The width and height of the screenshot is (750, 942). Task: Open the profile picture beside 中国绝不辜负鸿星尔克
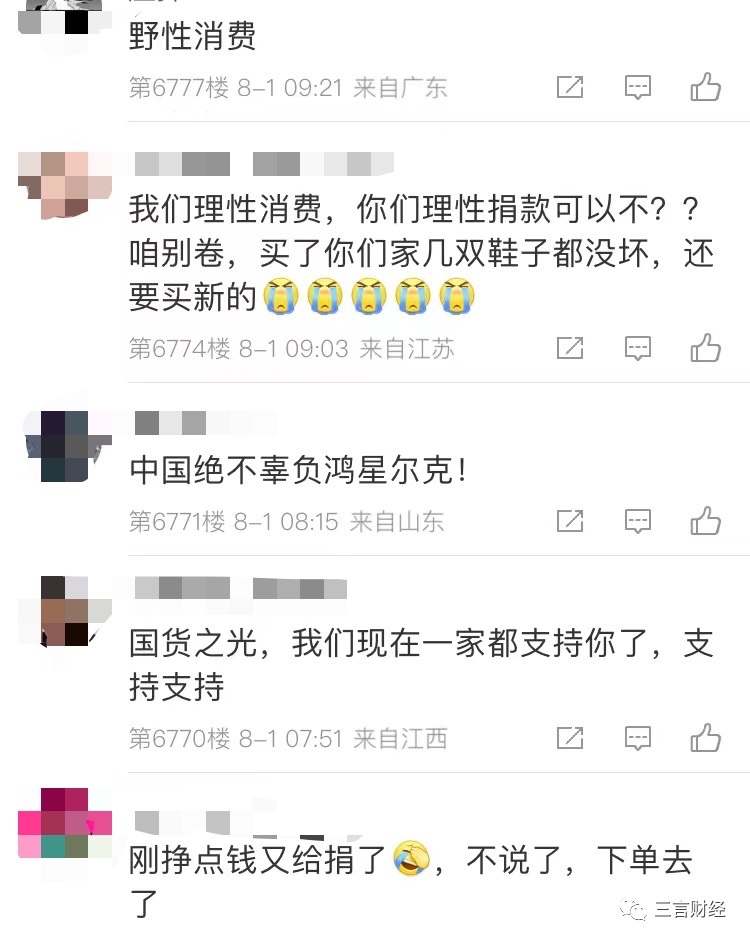[x=64, y=446]
